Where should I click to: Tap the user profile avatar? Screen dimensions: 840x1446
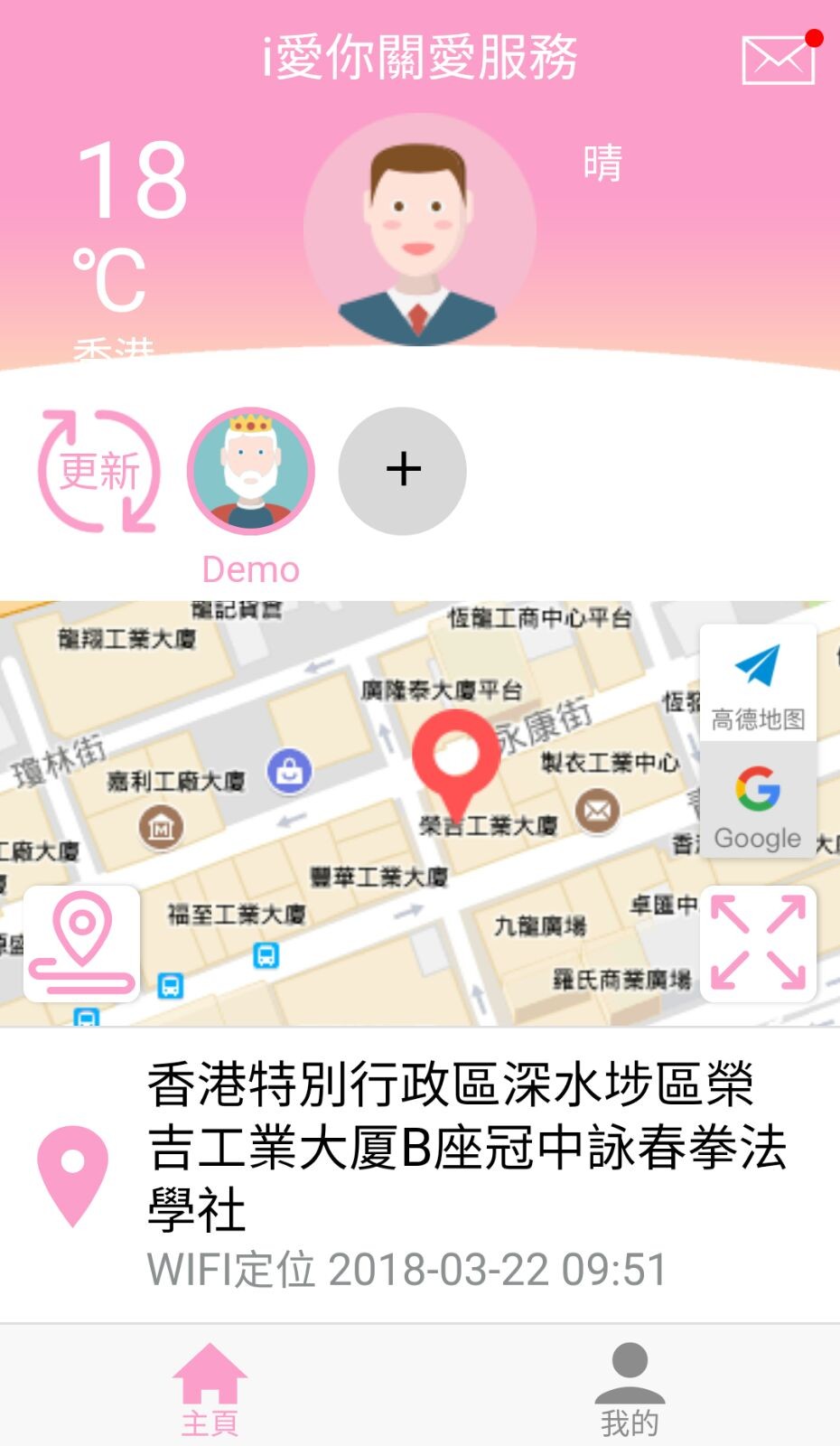(x=419, y=230)
